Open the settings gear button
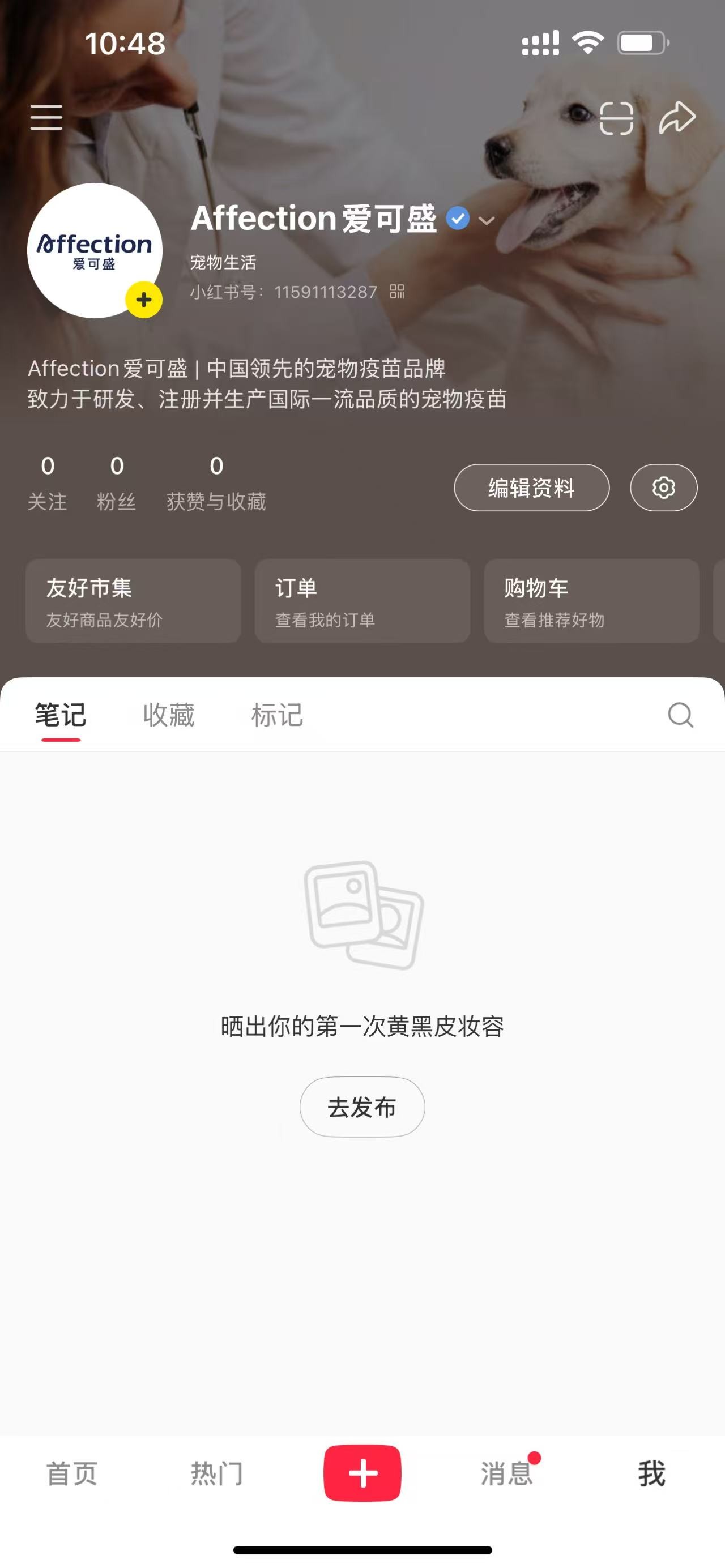This screenshot has width=725, height=1568. click(663, 488)
